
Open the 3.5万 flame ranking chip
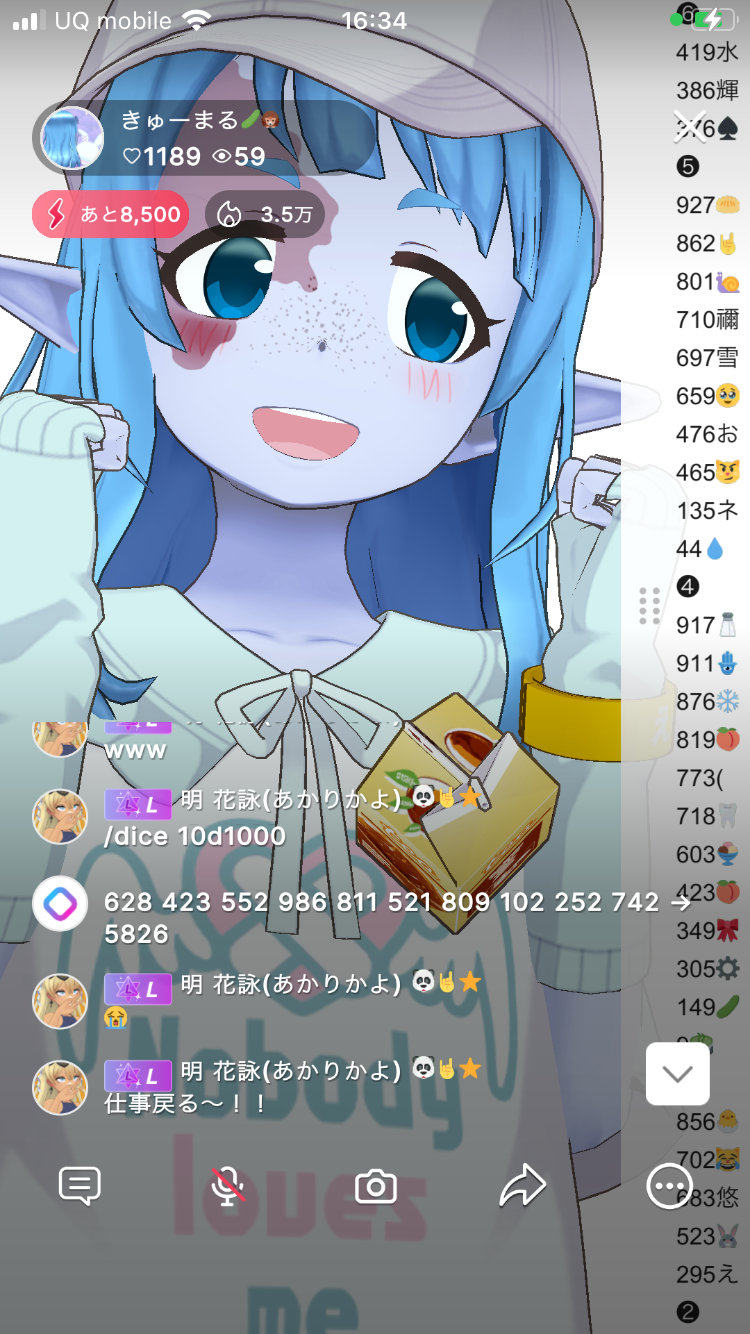click(x=264, y=214)
